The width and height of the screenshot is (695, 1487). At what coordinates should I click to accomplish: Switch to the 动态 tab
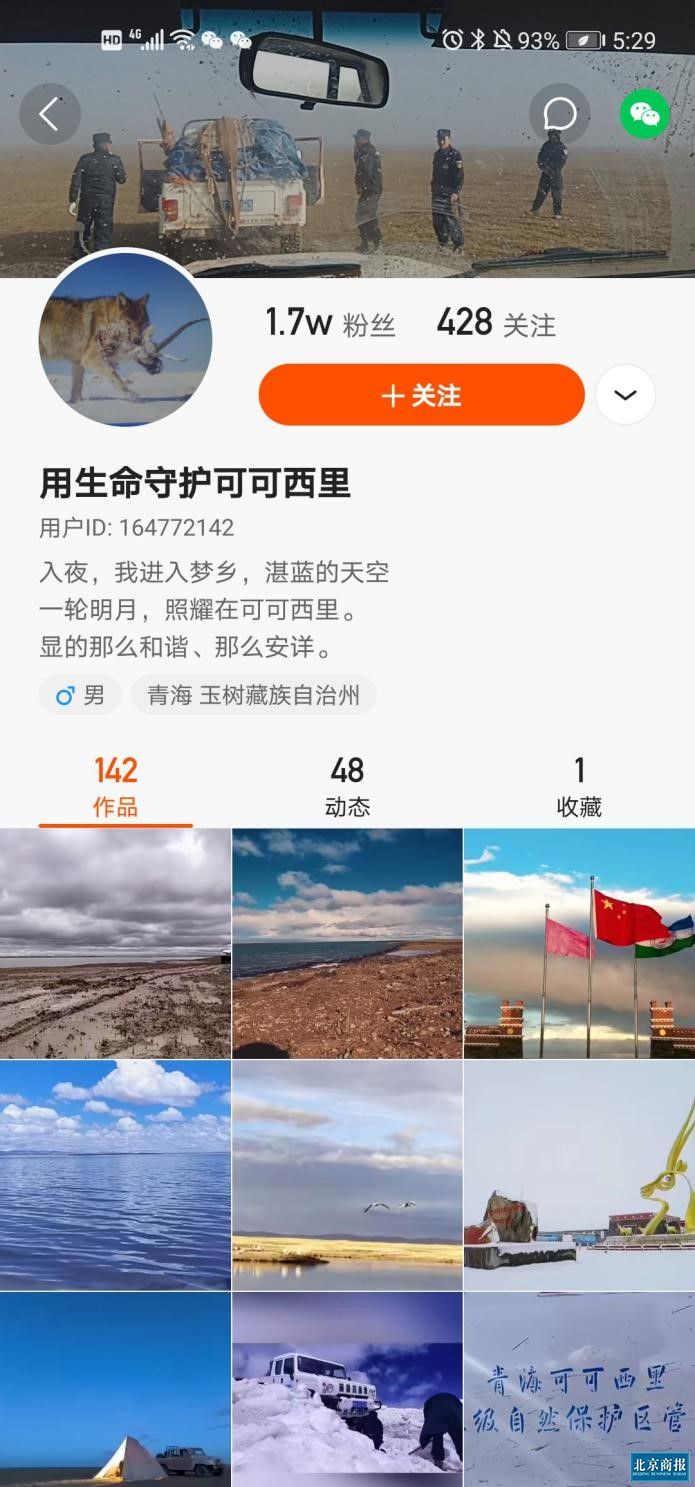pyautogui.click(x=347, y=787)
